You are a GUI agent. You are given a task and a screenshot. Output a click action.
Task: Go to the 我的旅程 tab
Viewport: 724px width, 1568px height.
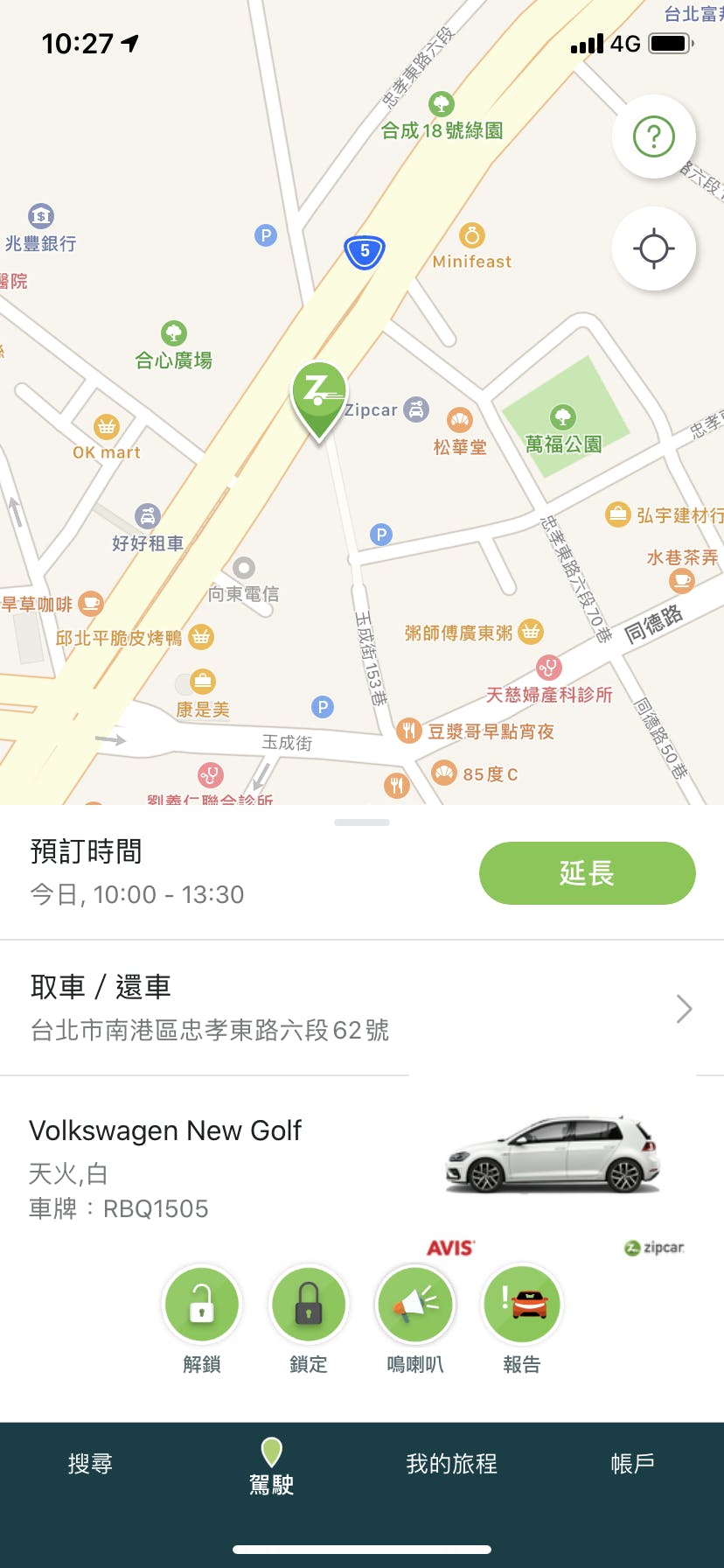(x=452, y=1463)
